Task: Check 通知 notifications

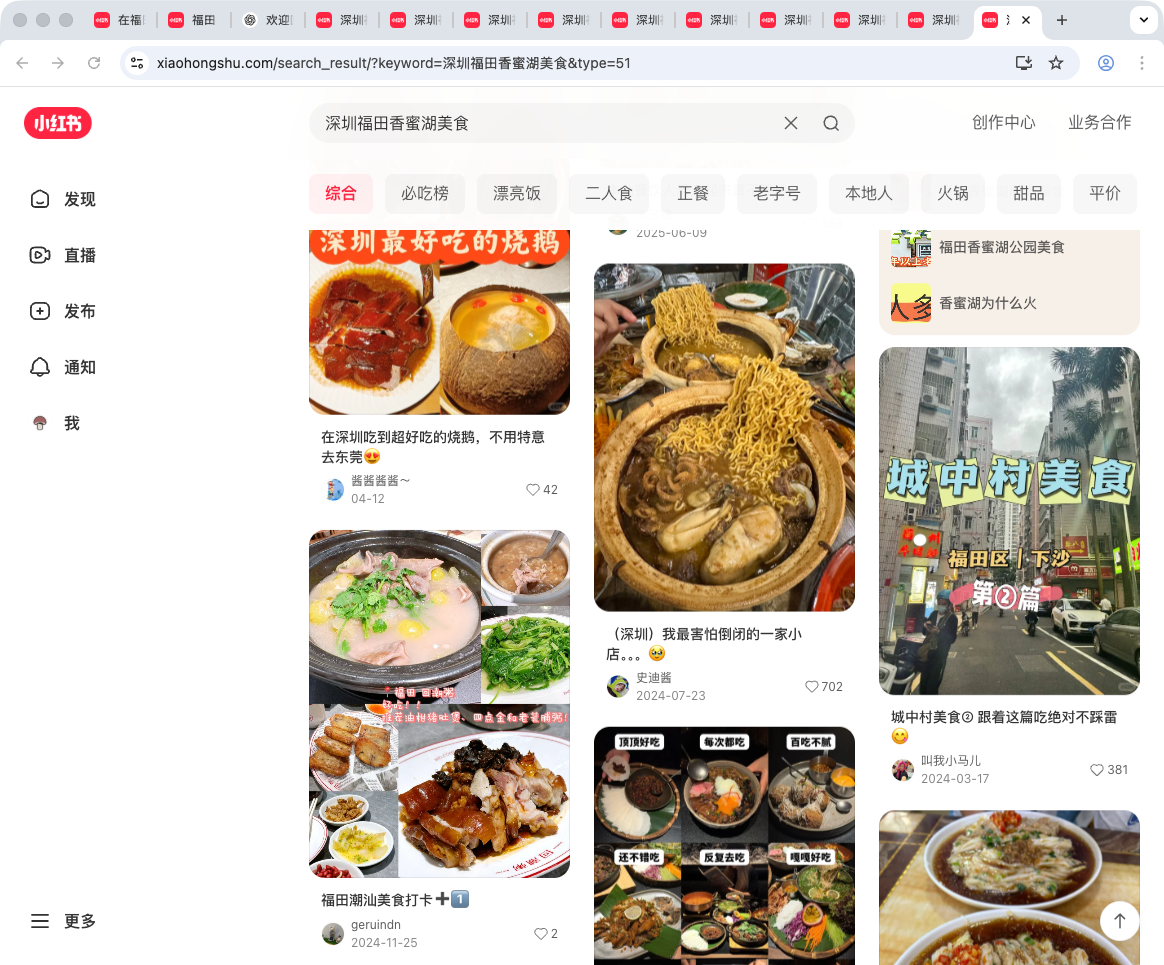Action: pyautogui.click(x=64, y=367)
